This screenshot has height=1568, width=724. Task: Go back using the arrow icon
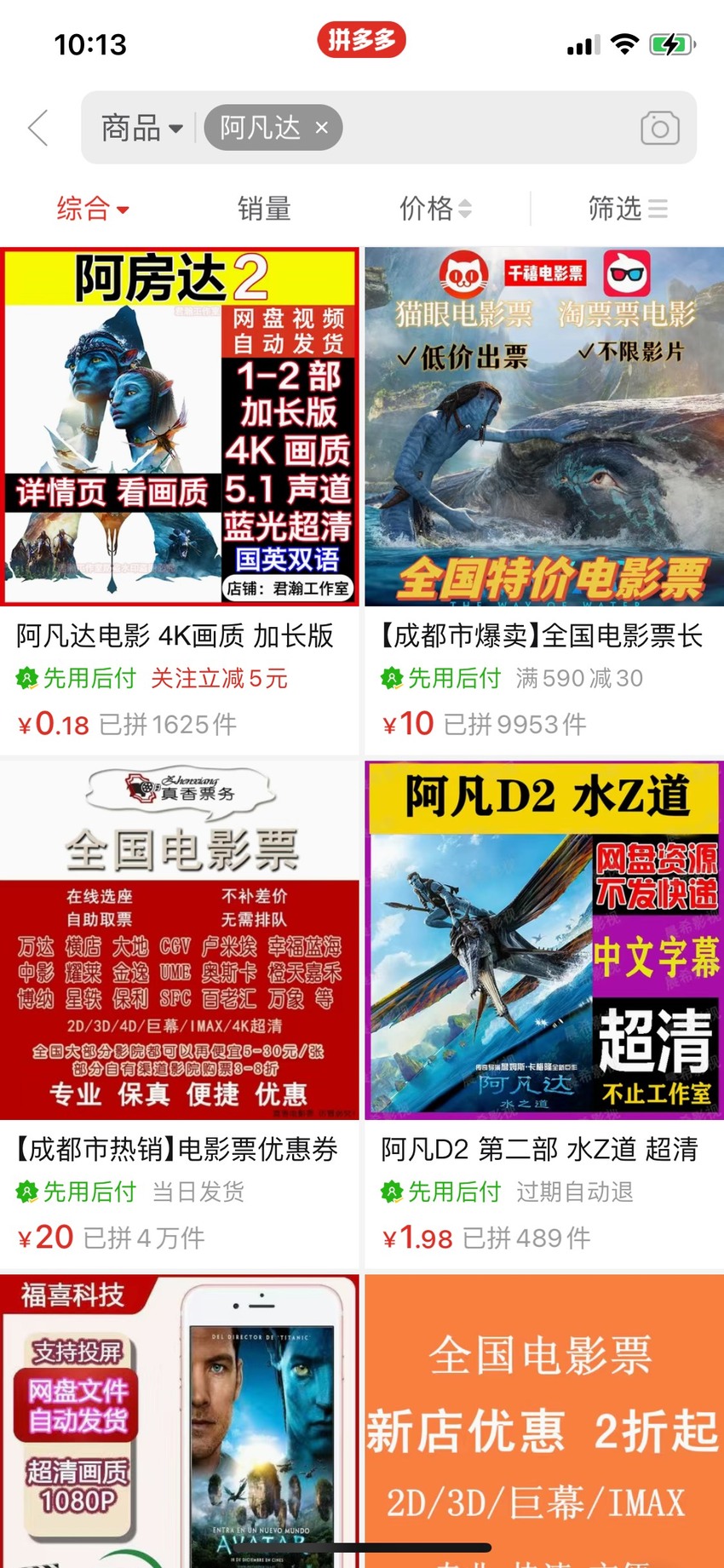[38, 128]
